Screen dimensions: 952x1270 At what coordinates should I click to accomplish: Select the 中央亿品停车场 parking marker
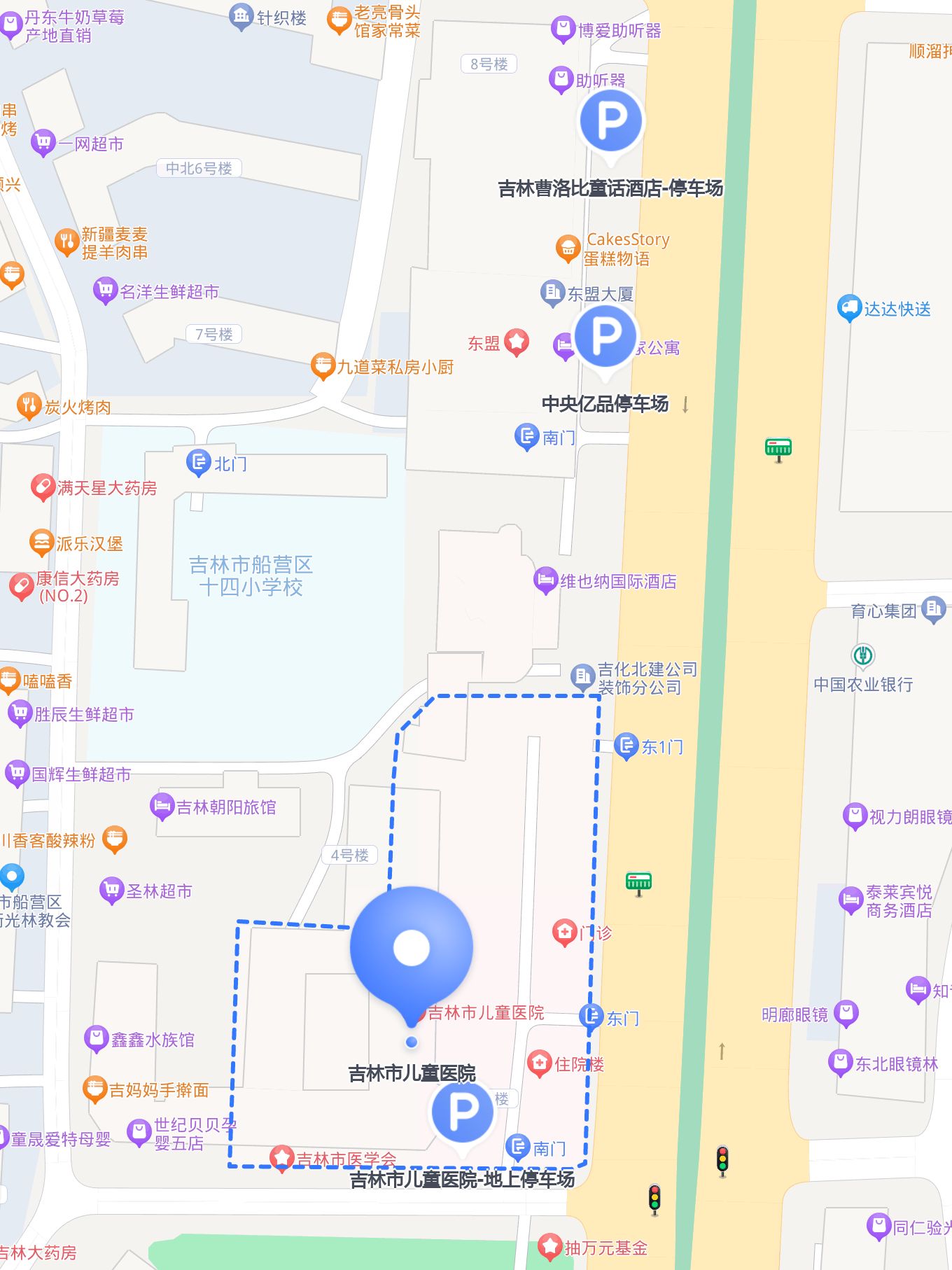click(605, 337)
